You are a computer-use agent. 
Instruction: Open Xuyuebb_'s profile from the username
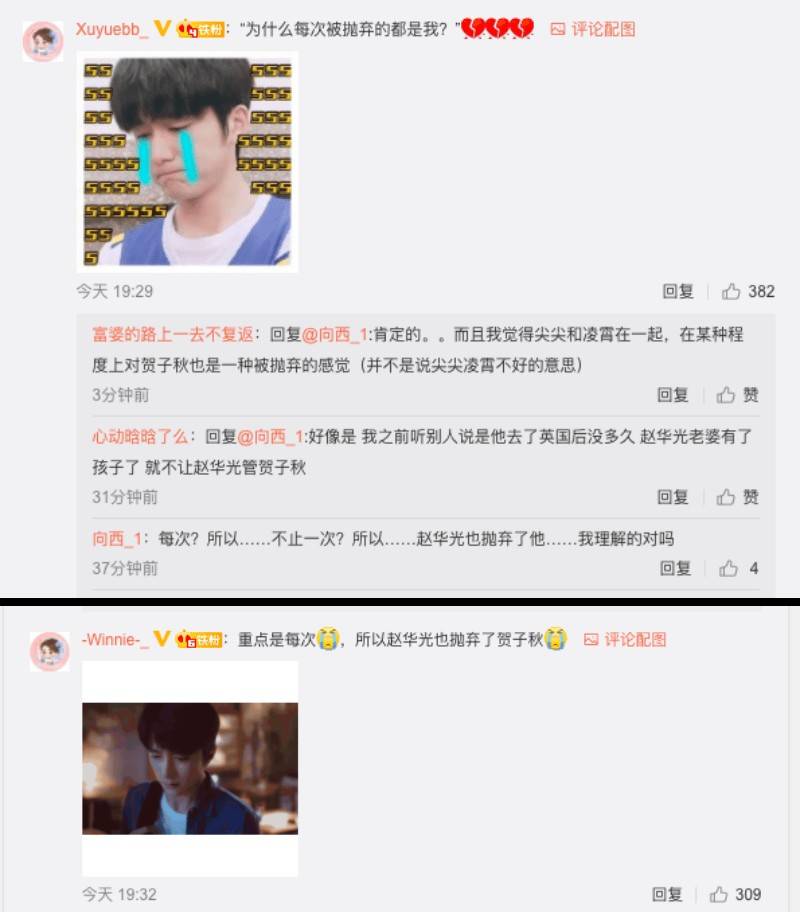tap(112, 29)
